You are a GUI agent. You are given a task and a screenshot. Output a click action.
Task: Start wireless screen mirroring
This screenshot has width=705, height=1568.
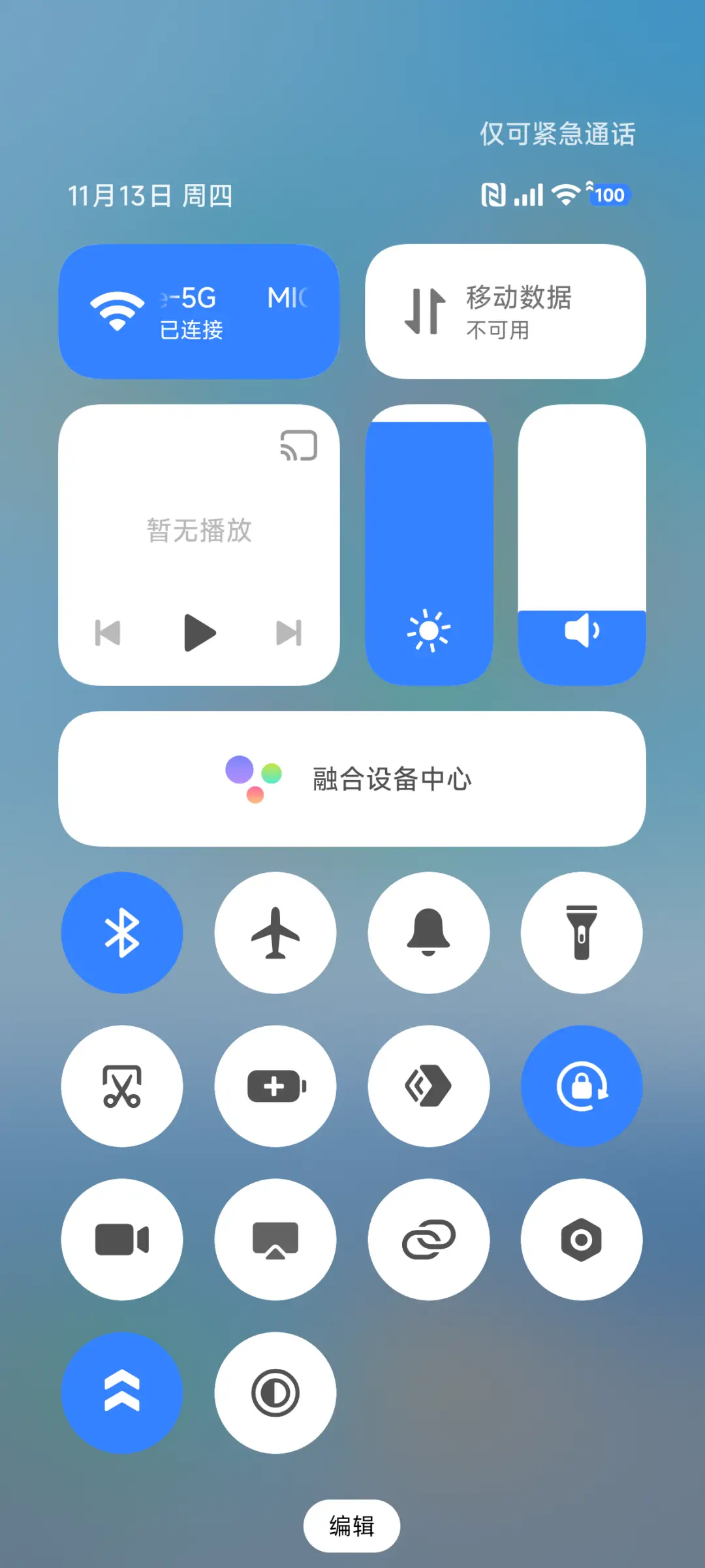tap(275, 1239)
